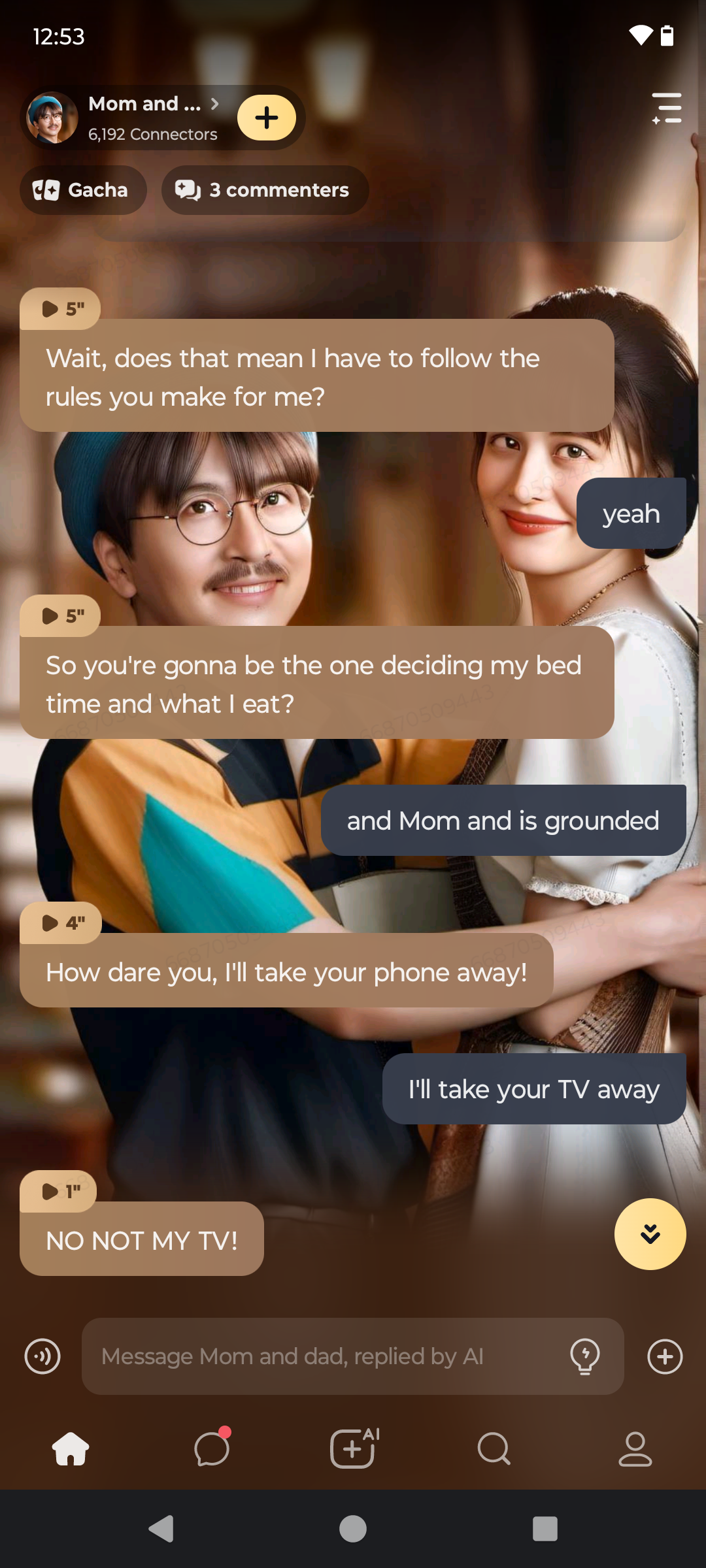The width and height of the screenshot is (706, 1568).
Task: Get reply suggestions with the lightbulb
Action: pos(585,1357)
